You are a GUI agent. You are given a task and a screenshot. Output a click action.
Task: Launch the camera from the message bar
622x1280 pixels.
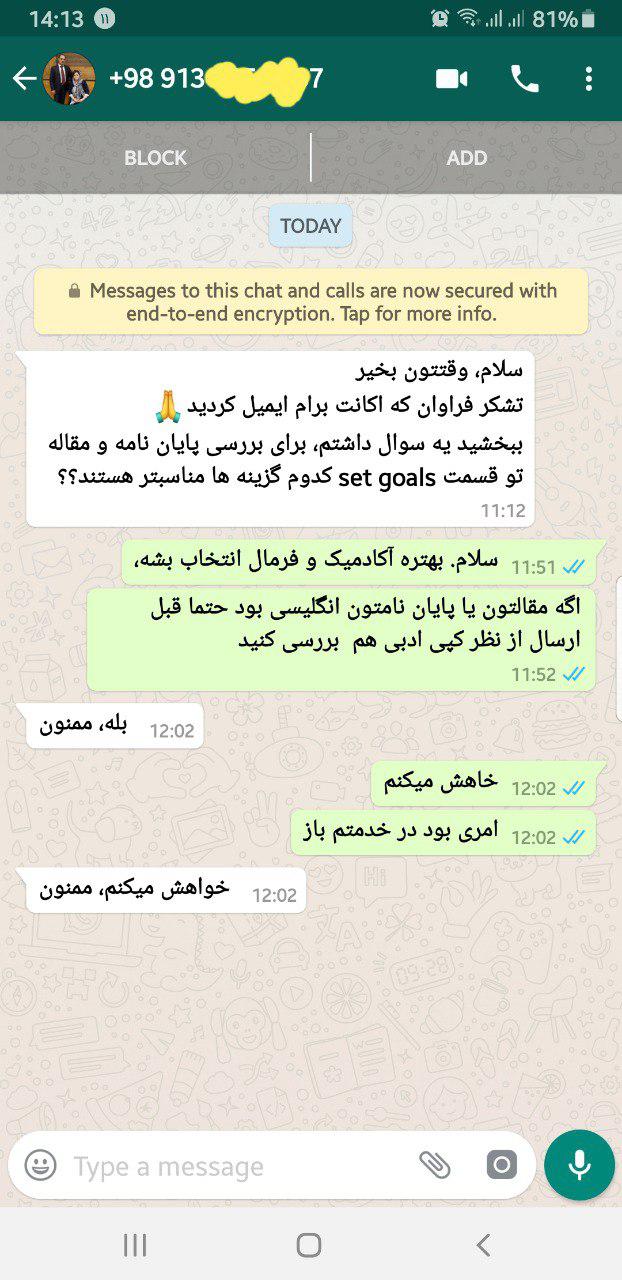(x=502, y=1165)
